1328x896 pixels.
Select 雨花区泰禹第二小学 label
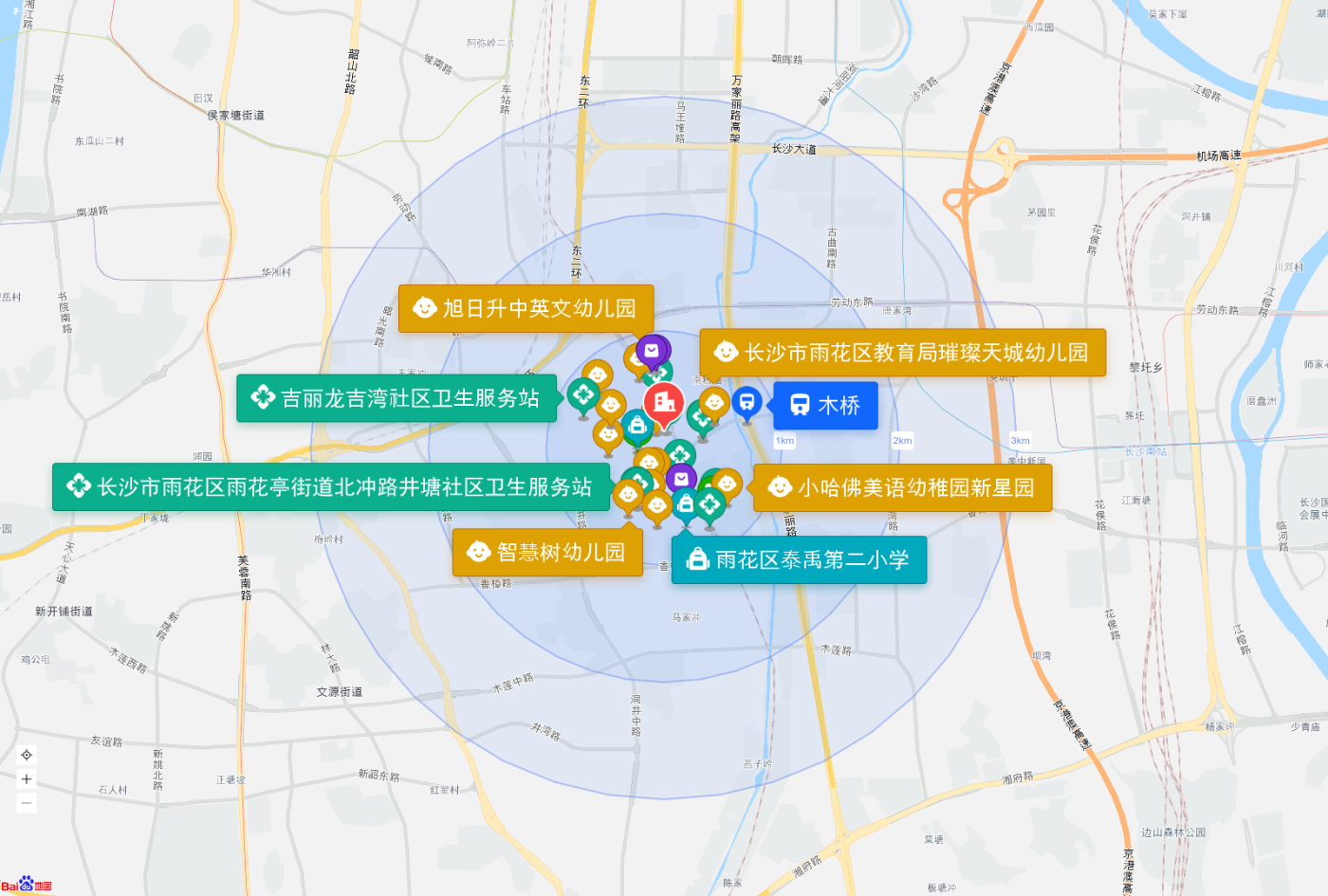799,560
